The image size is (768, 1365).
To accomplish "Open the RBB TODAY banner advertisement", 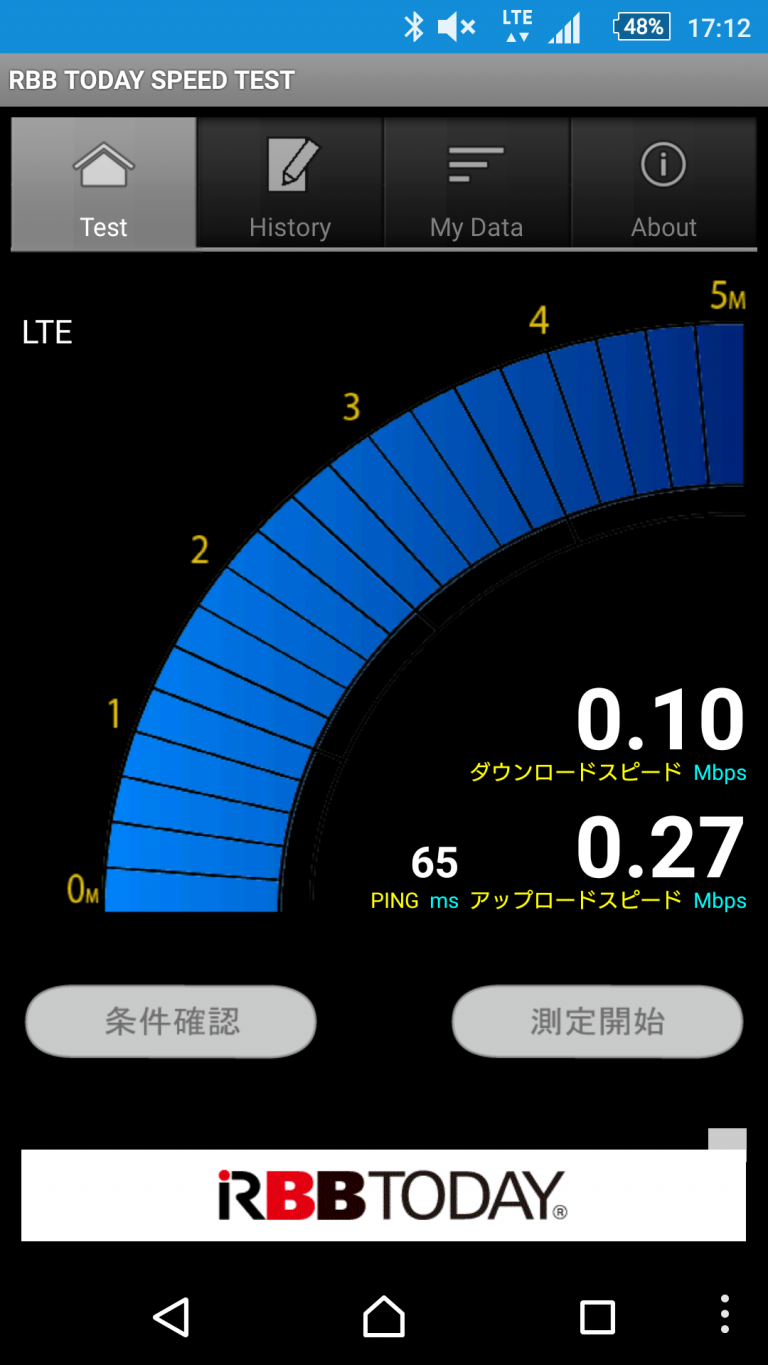I will [x=383, y=1194].
